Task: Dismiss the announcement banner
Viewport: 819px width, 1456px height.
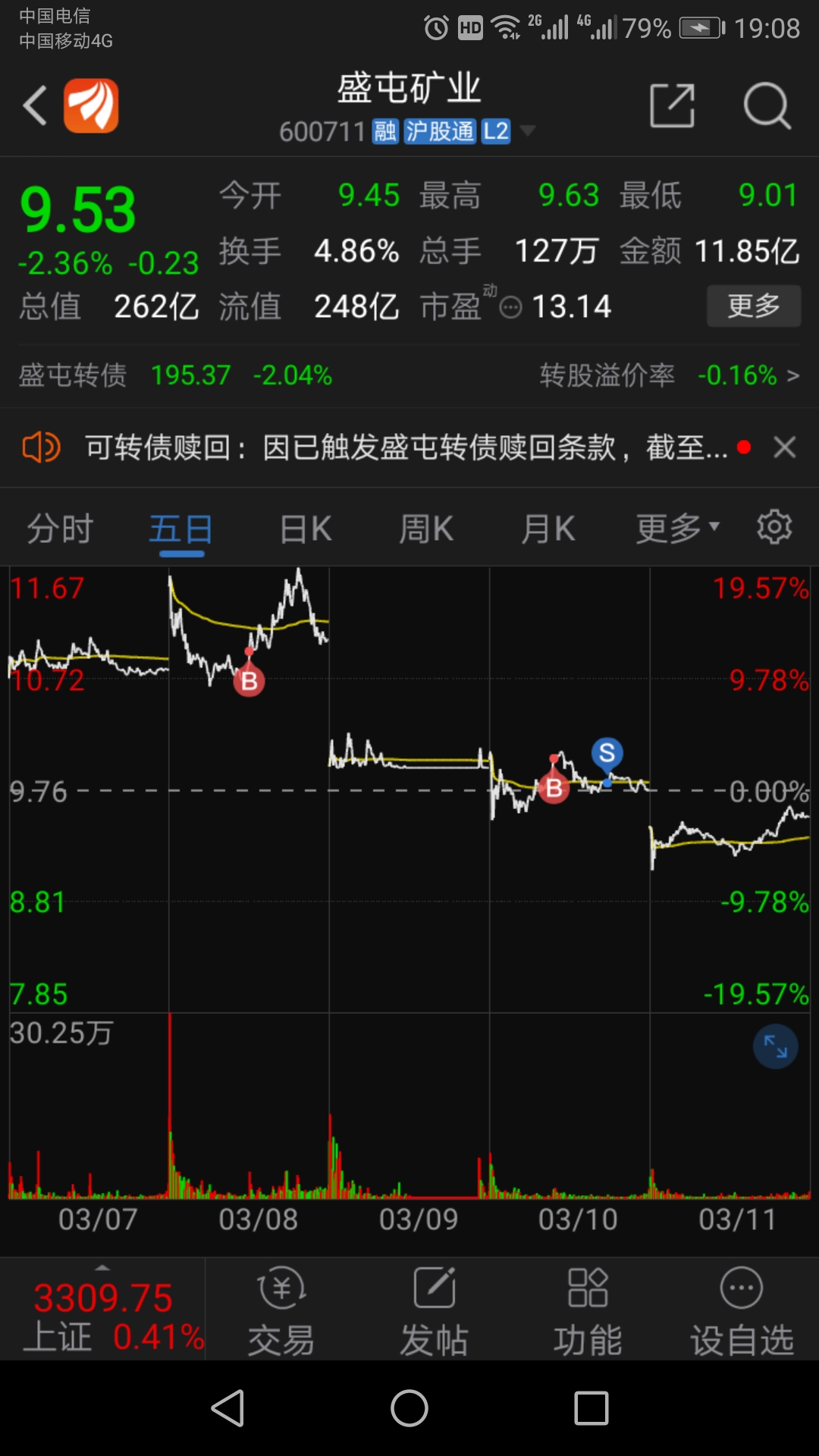Action: pos(785,447)
